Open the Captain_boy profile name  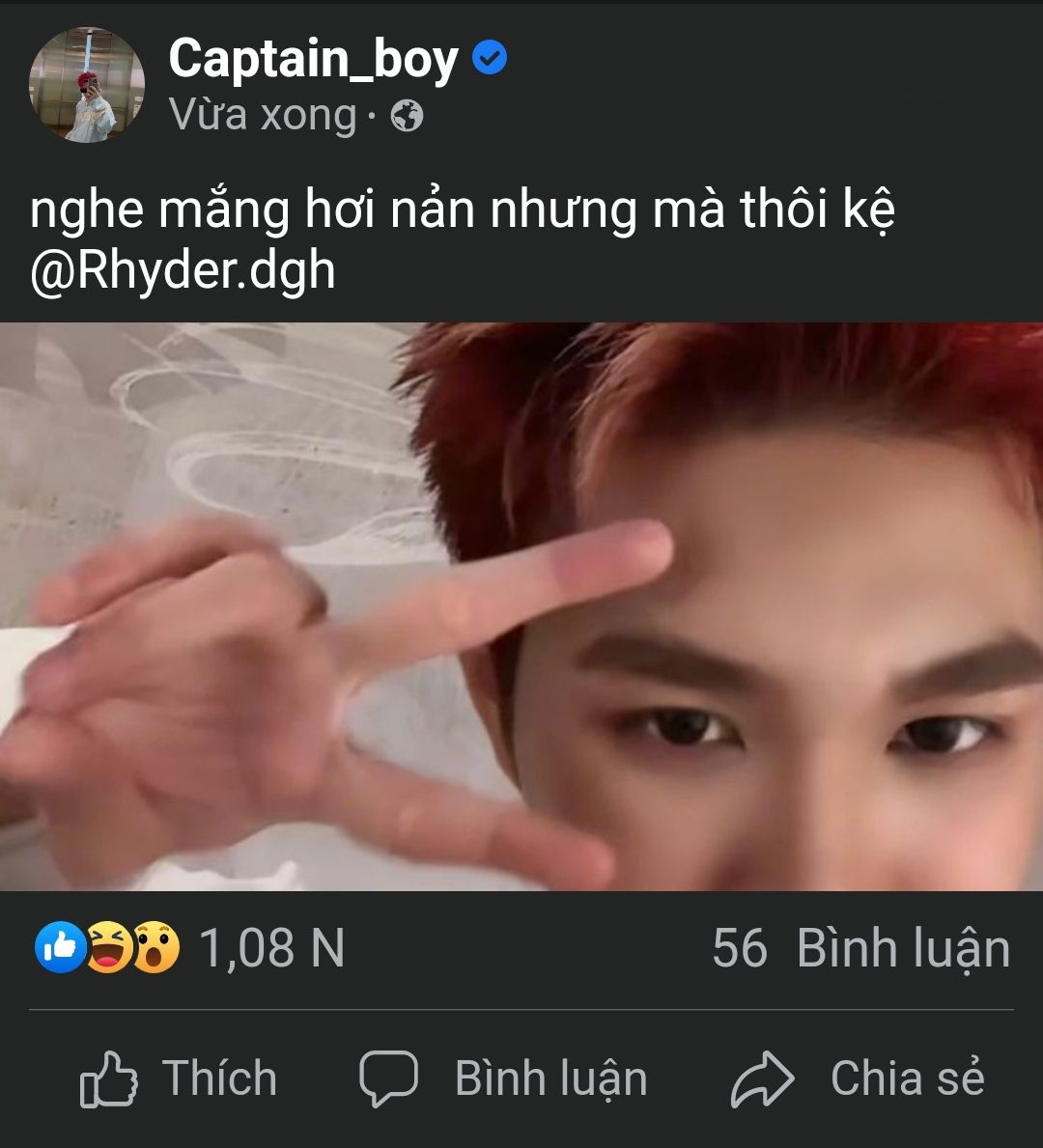313,59
